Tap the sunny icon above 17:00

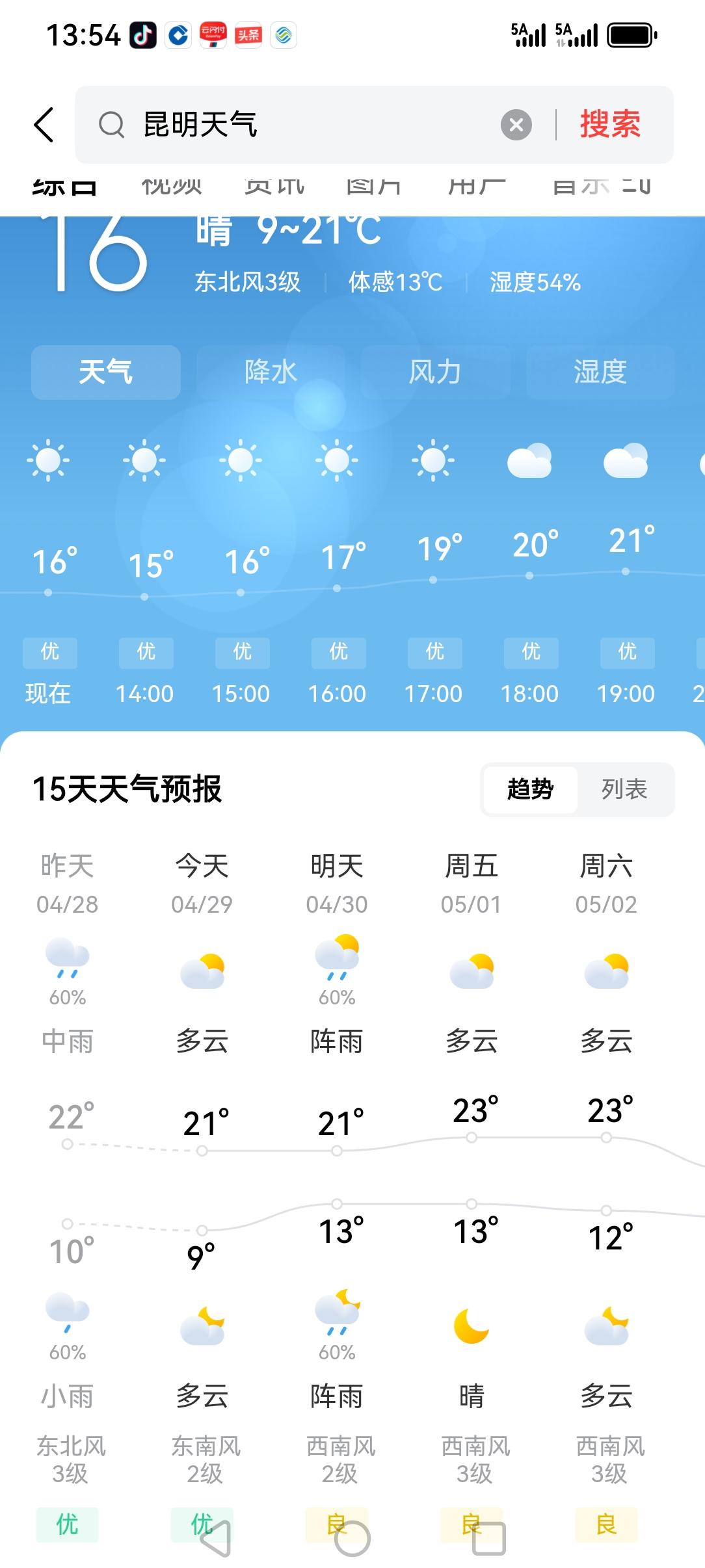point(434,460)
